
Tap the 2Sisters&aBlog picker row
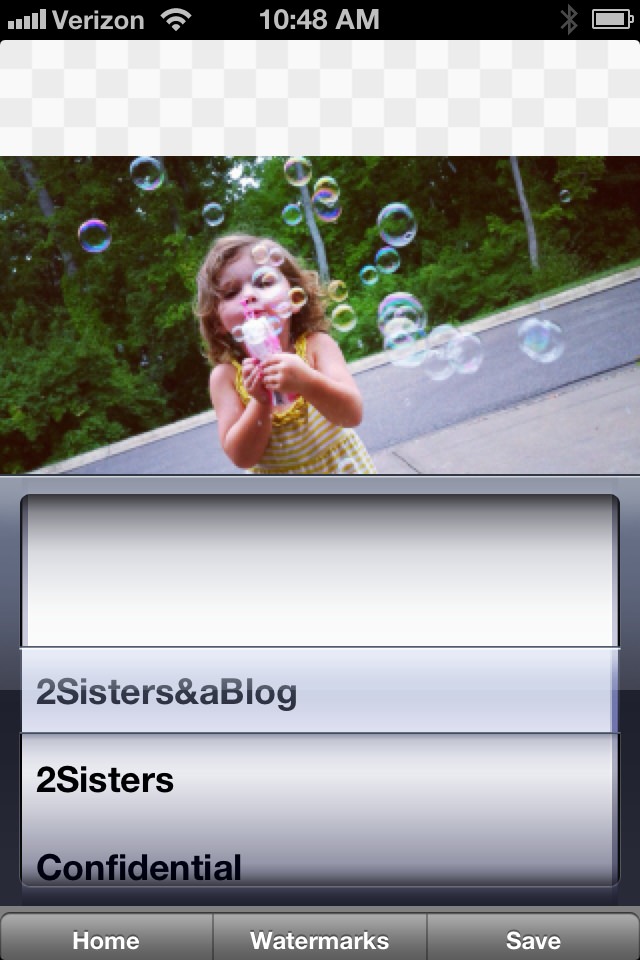[x=167, y=692]
